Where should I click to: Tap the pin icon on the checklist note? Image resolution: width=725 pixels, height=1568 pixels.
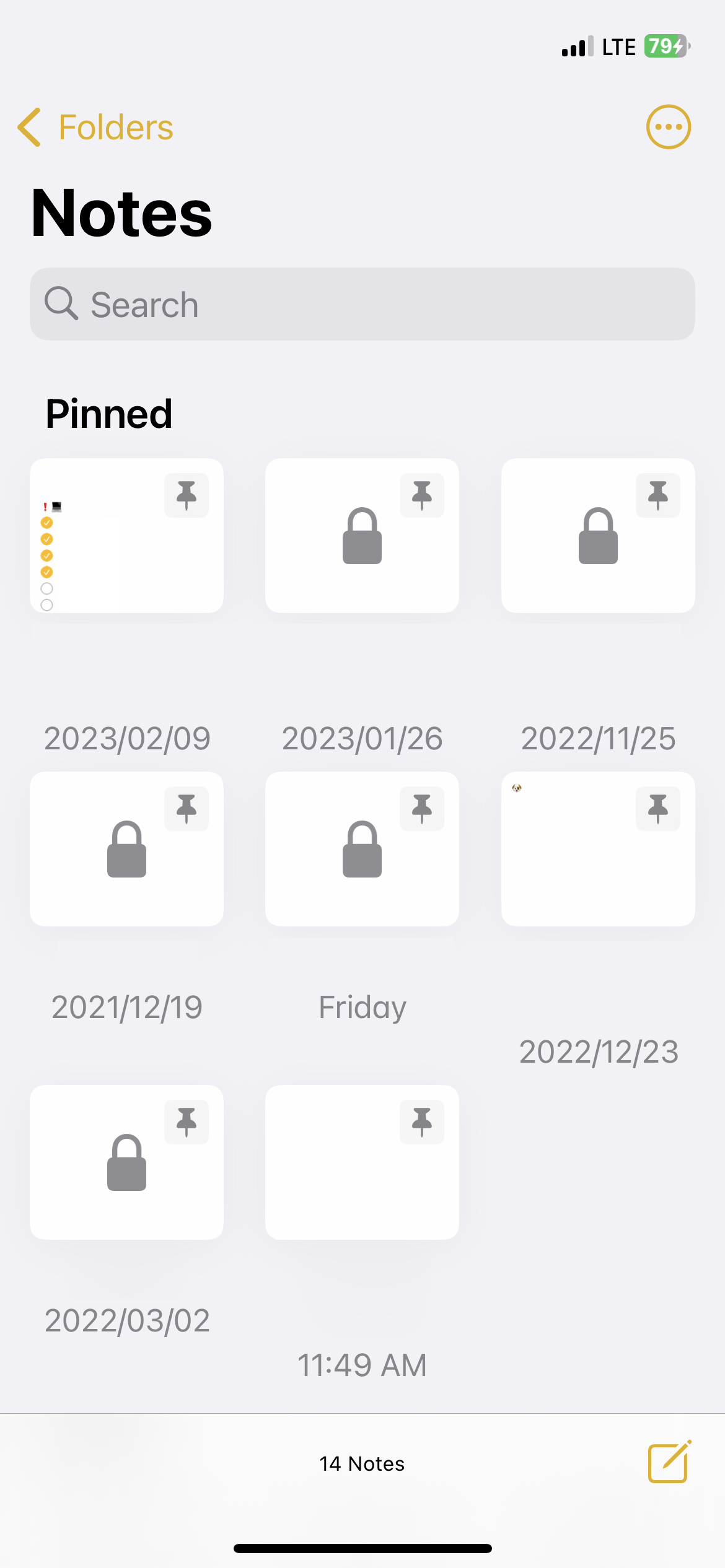coord(187,495)
